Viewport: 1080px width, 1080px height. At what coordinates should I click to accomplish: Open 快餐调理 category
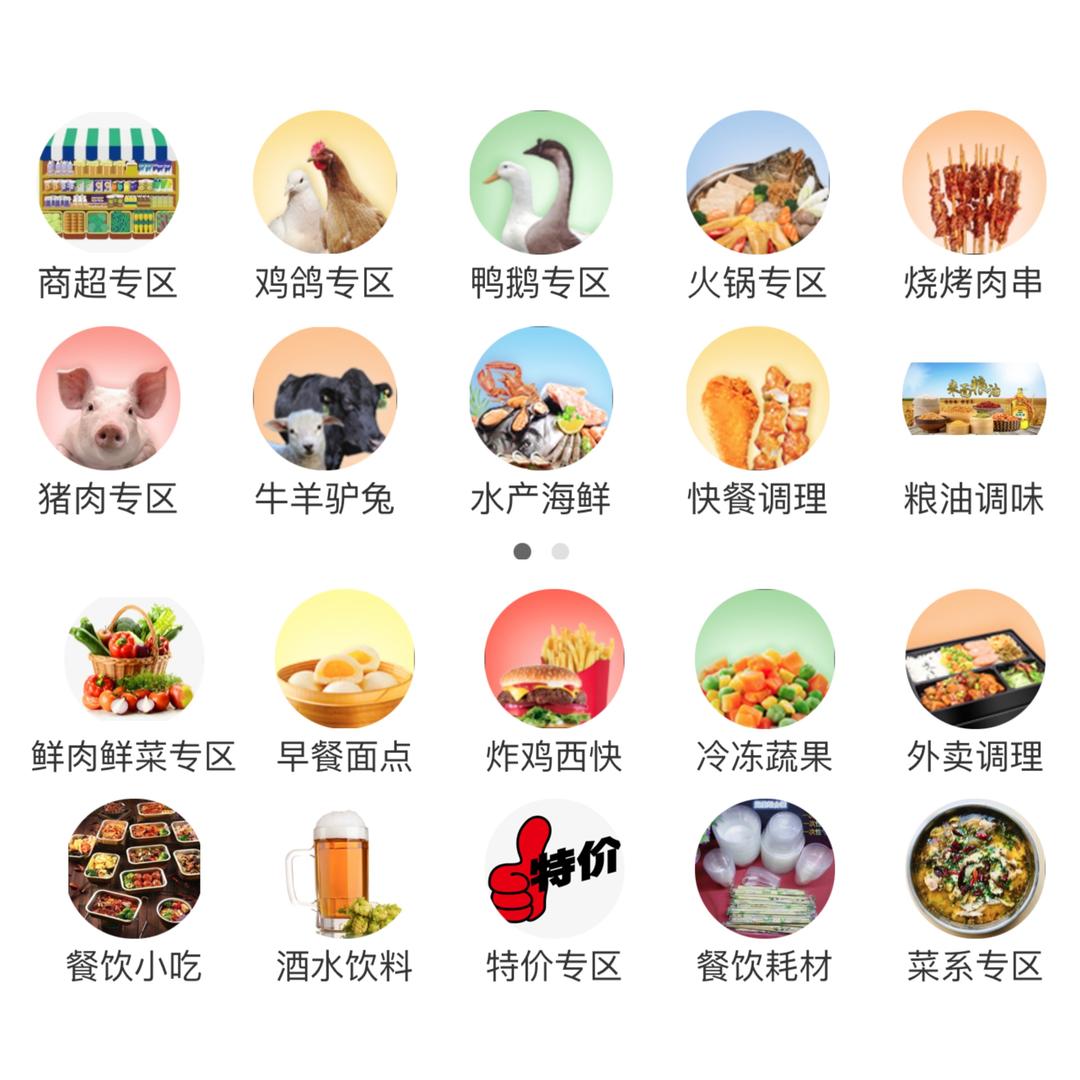click(757, 398)
